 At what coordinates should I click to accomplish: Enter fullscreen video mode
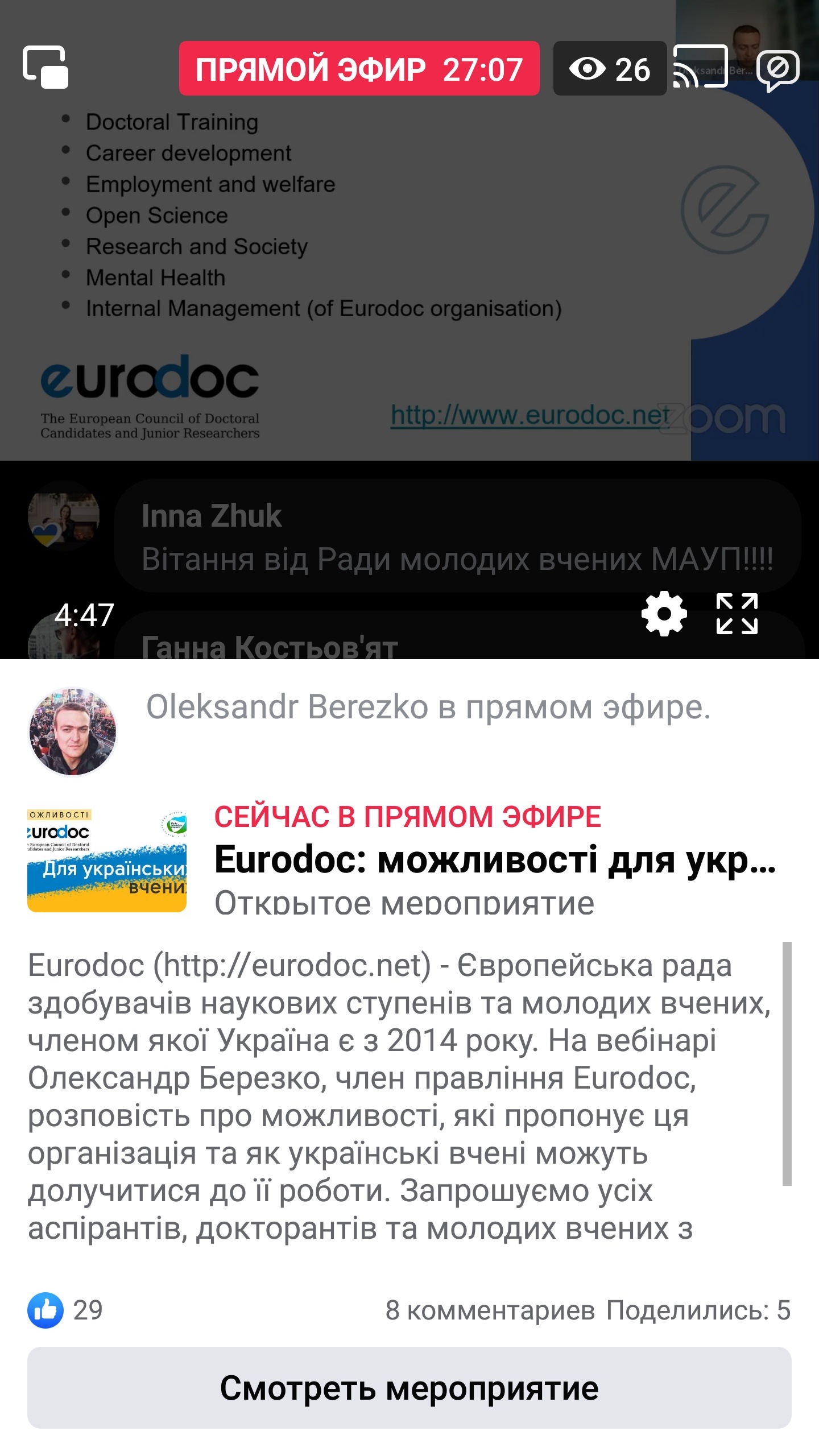point(737,614)
